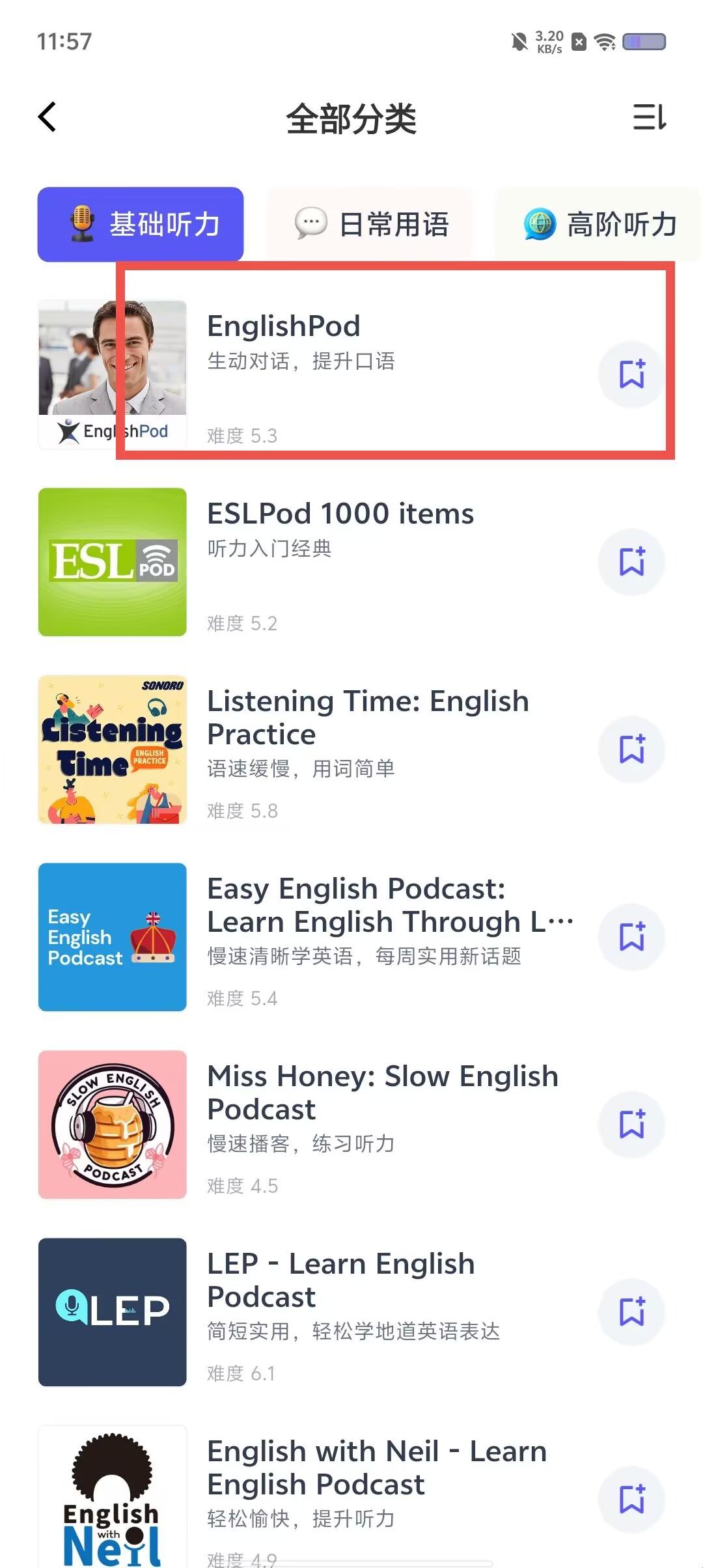Bookmark the Easy English Podcast
The image size is (703, 1568).
pyautogui.click(x=631, y=937)
